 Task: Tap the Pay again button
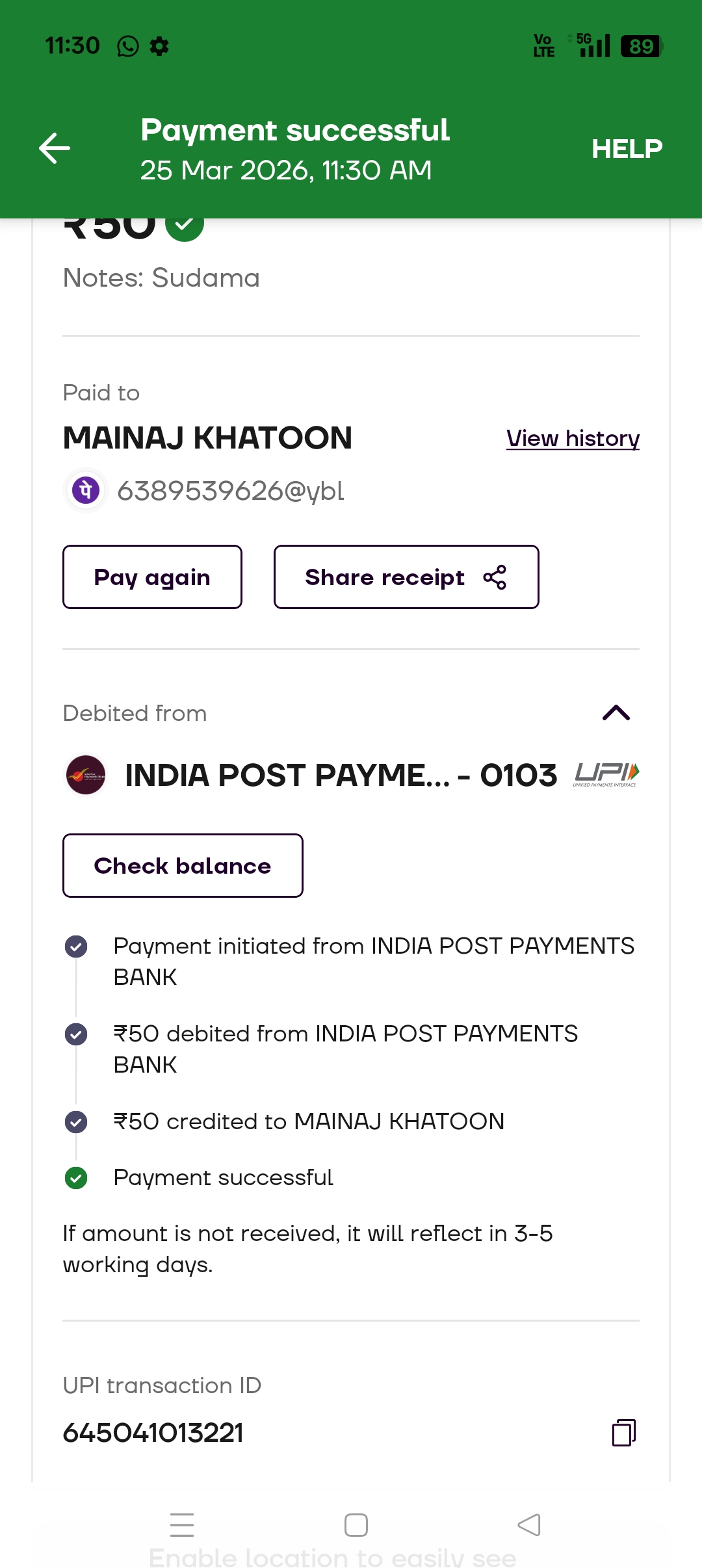pyautogui.click(x=152, y=577)
